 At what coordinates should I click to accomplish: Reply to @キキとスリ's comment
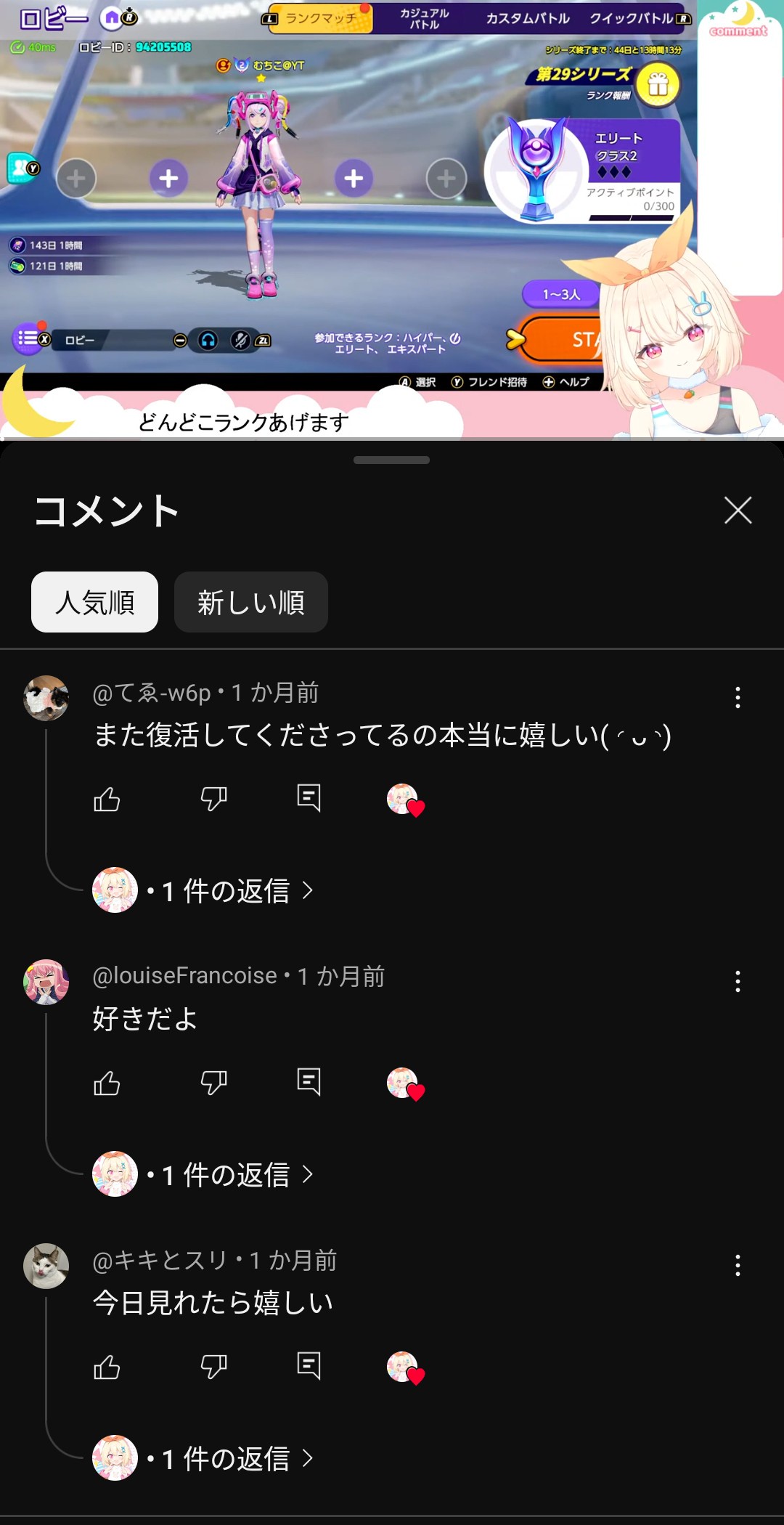point(309,1366)
